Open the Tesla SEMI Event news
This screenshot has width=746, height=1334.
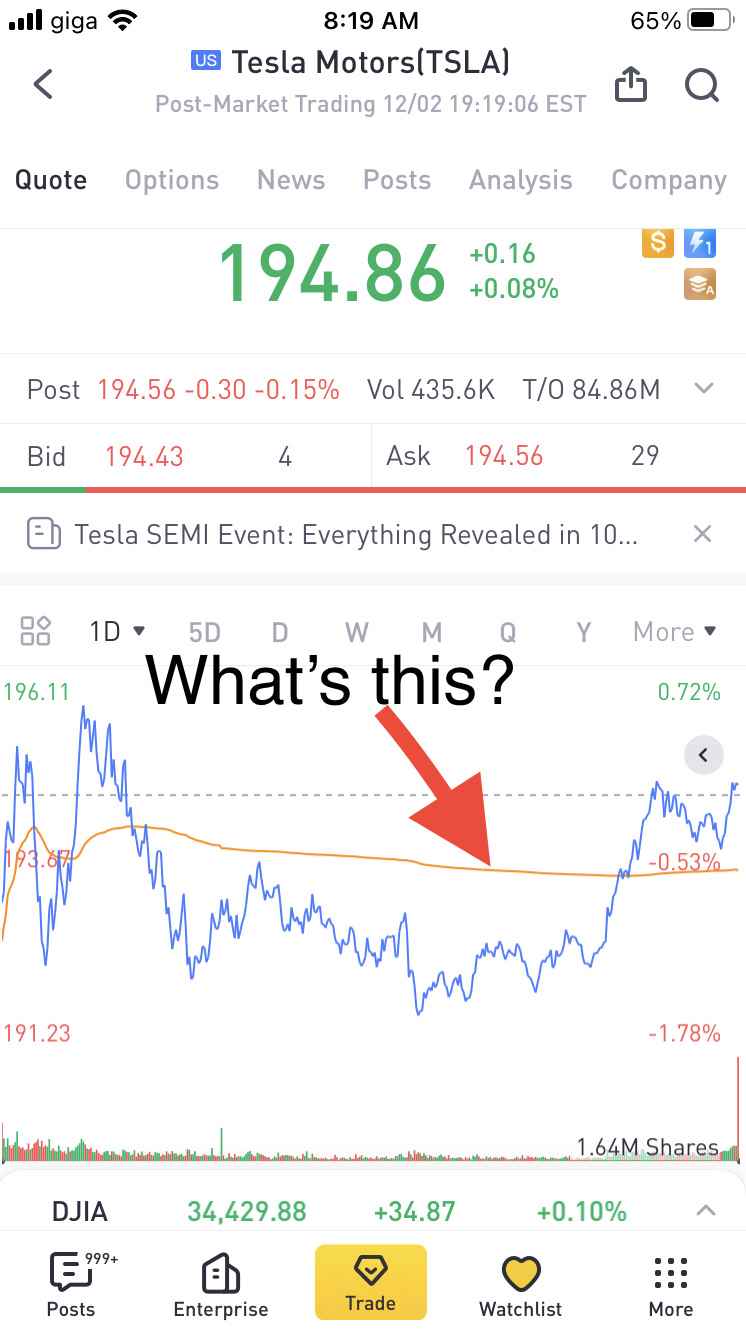[355, 535]
